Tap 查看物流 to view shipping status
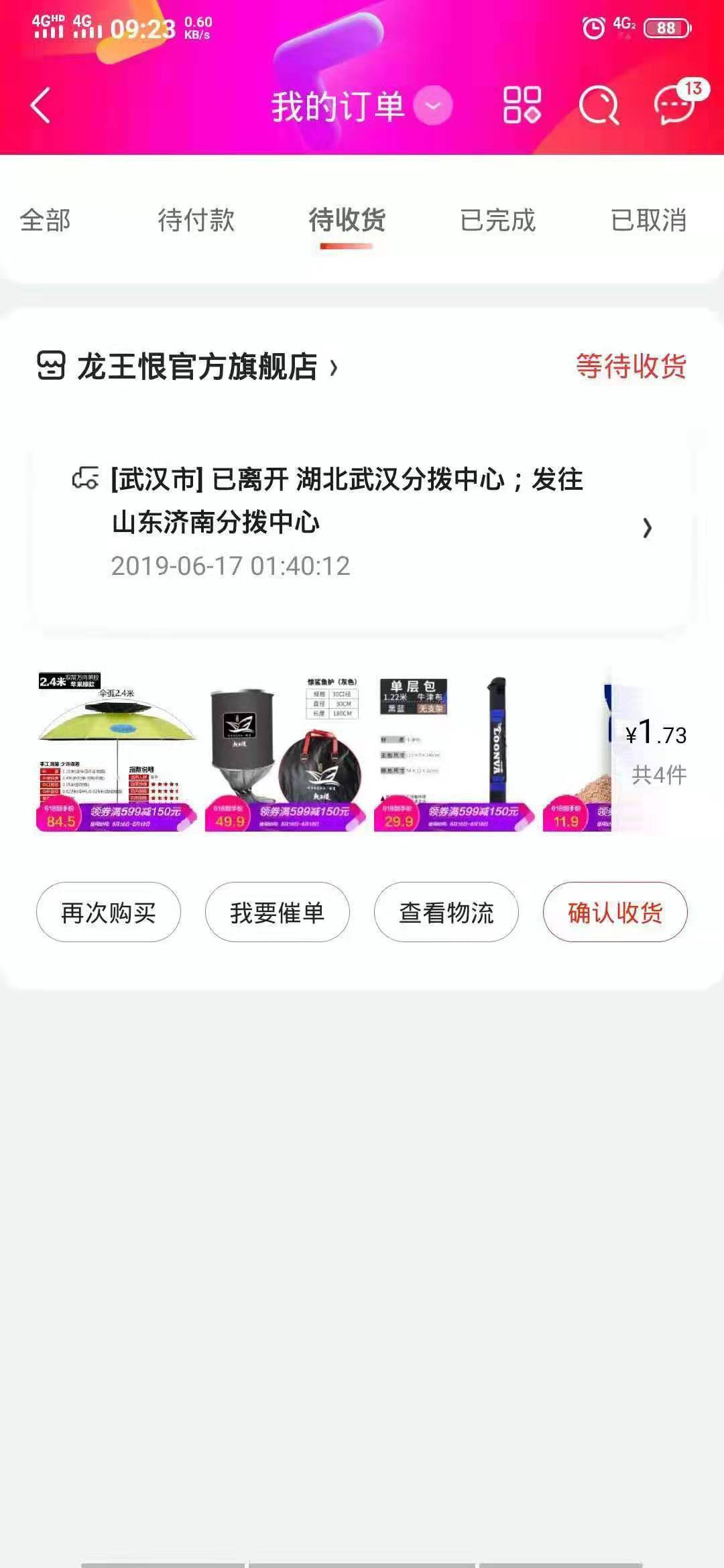 click(446, 913)
